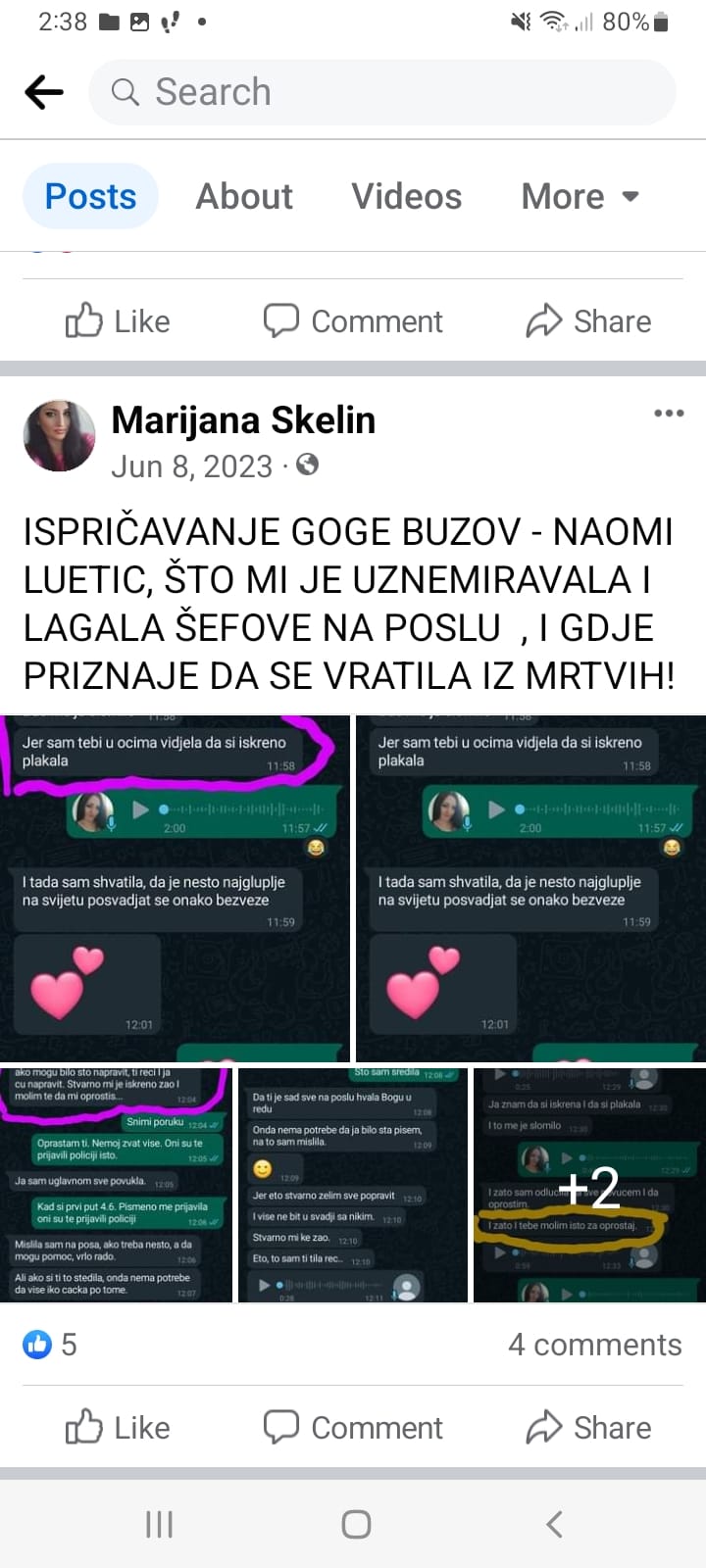The image size is (706, 1568).
Task: Like the previous post above Marijana's
Action: 118,321
